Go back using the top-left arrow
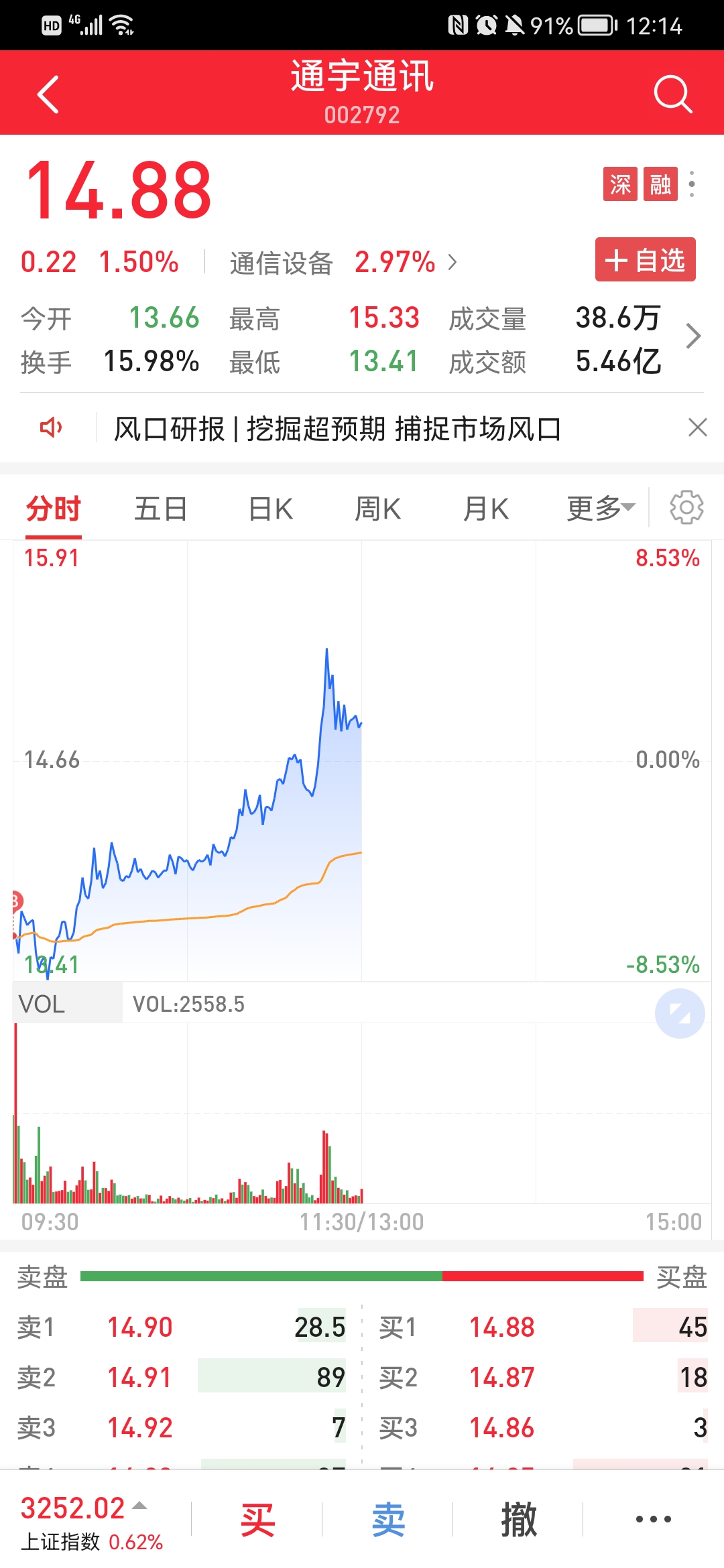 pyautogui.click(x=48, y=94)
